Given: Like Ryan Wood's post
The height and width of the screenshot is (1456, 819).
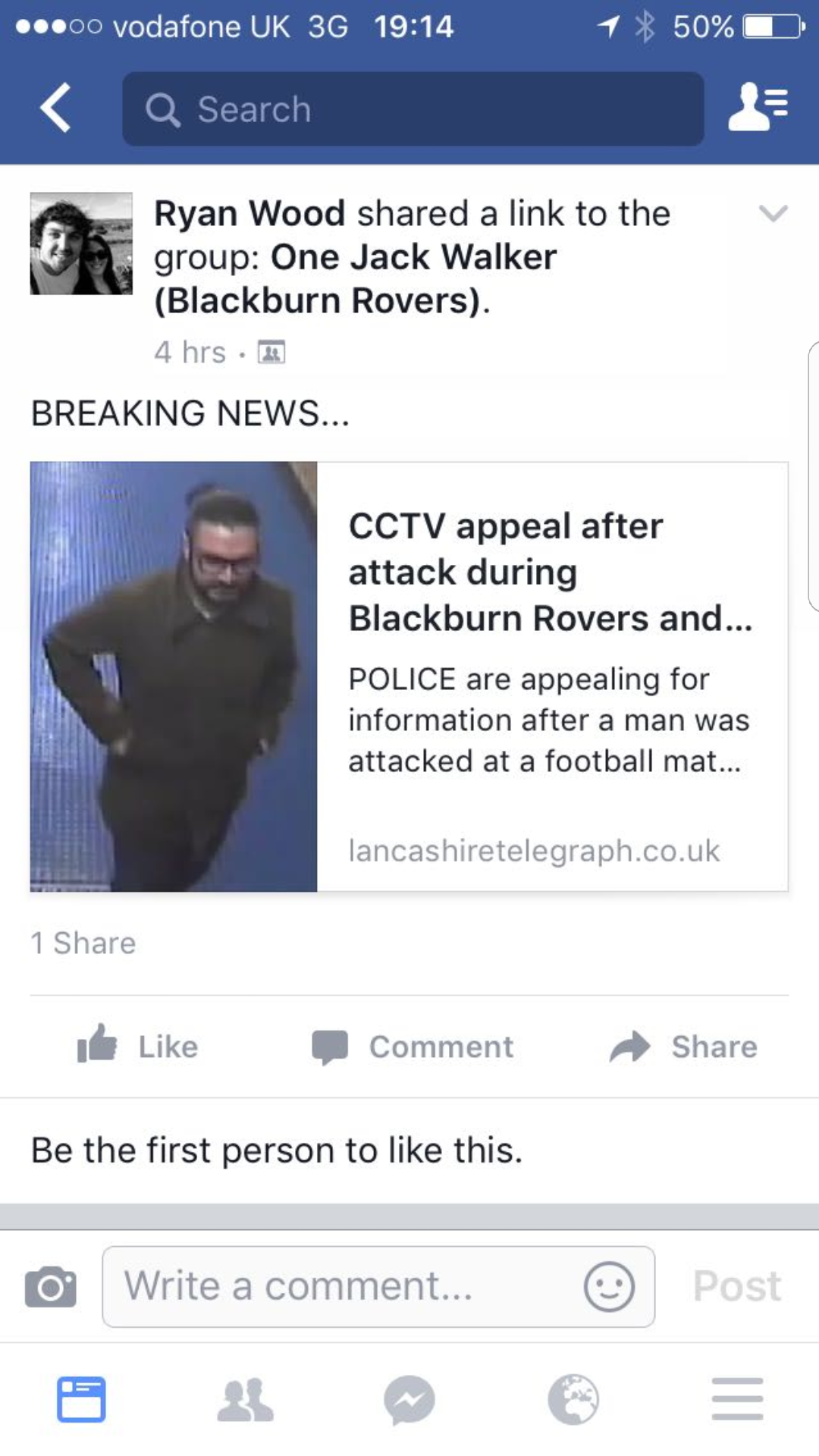Looking at the screenshot, I should point(138,1046).
